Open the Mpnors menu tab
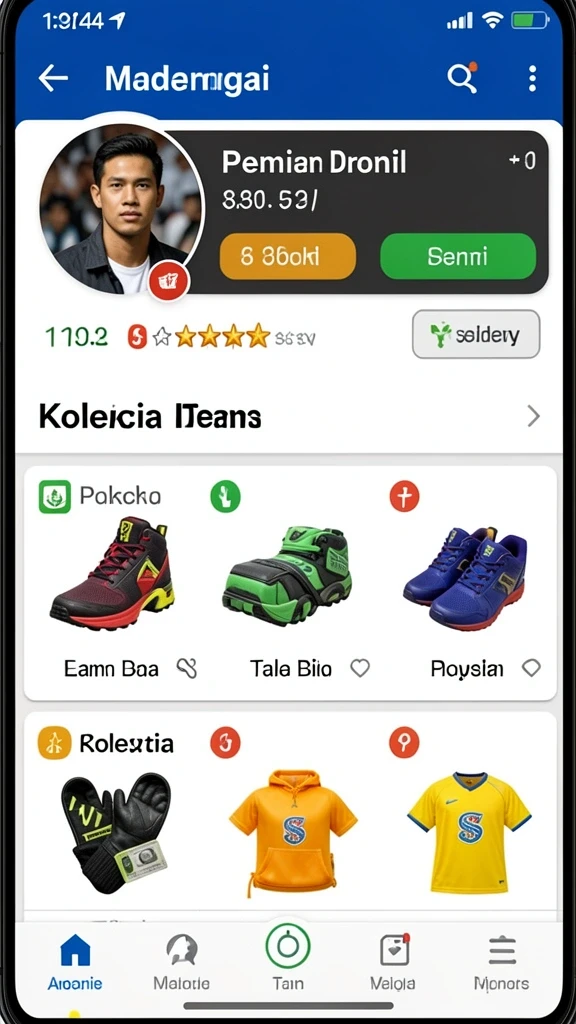This screenshot has height=1024, width=576. (x=502, y=963)
